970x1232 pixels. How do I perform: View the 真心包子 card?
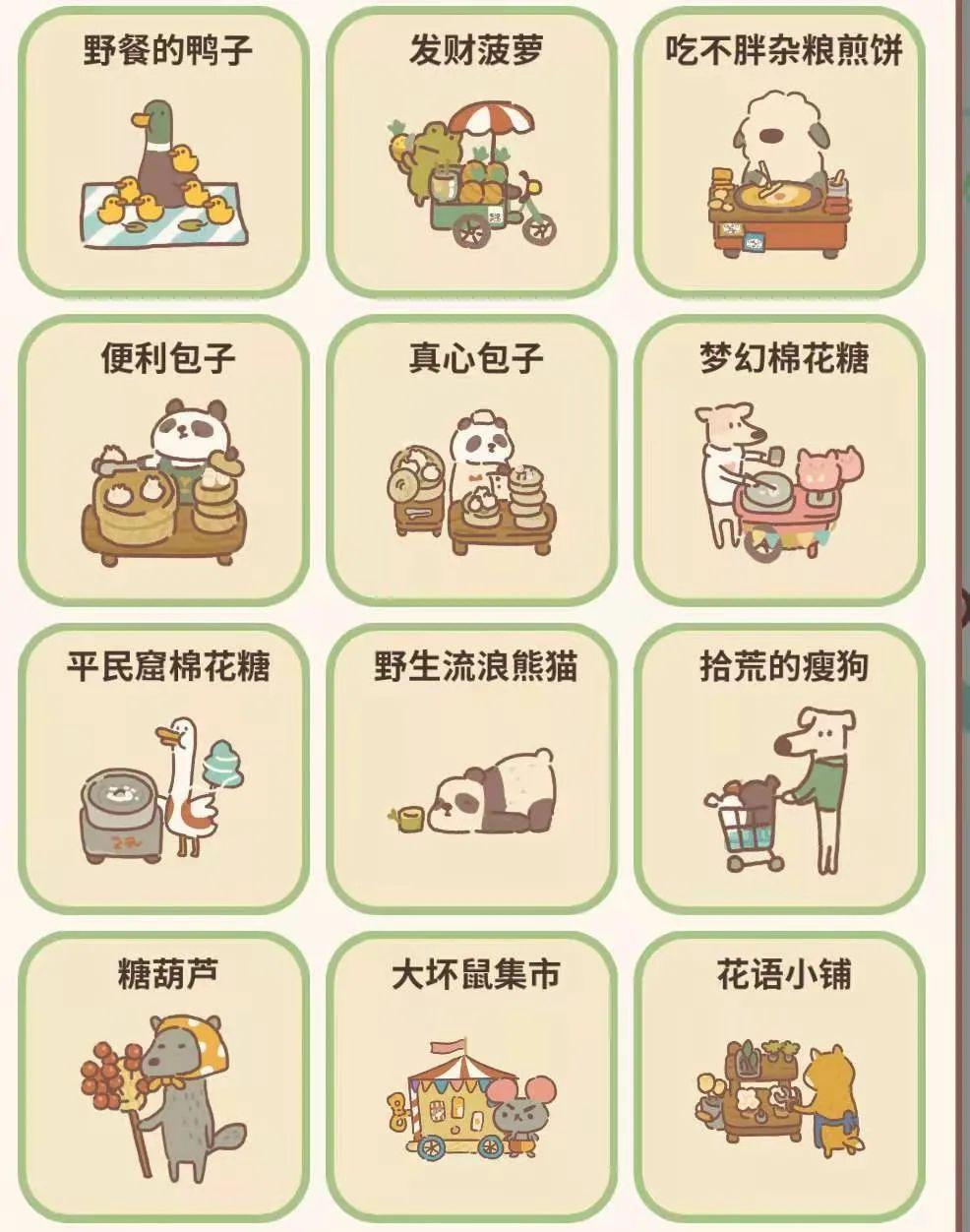tap(472, 461)
